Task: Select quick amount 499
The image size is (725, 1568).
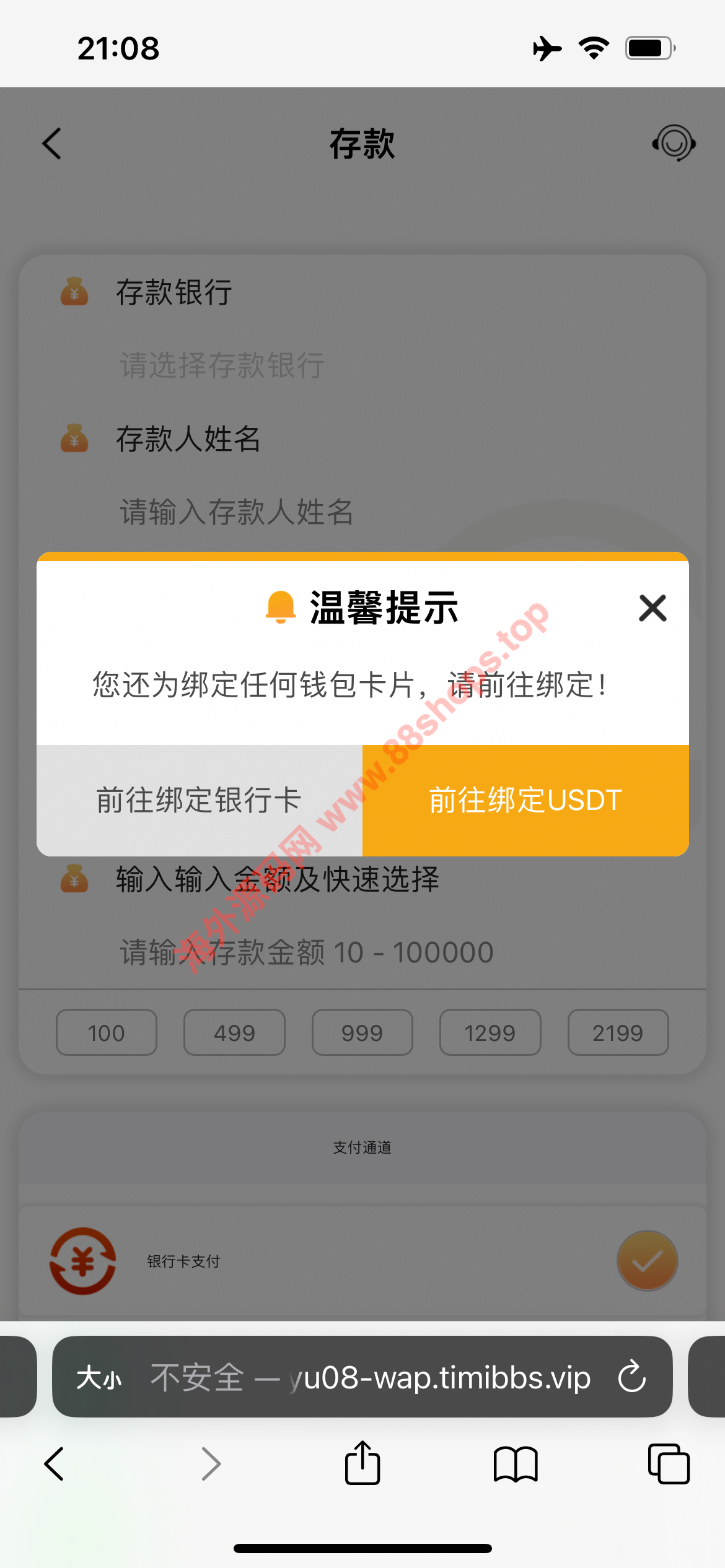Action: pos(234,1033)
